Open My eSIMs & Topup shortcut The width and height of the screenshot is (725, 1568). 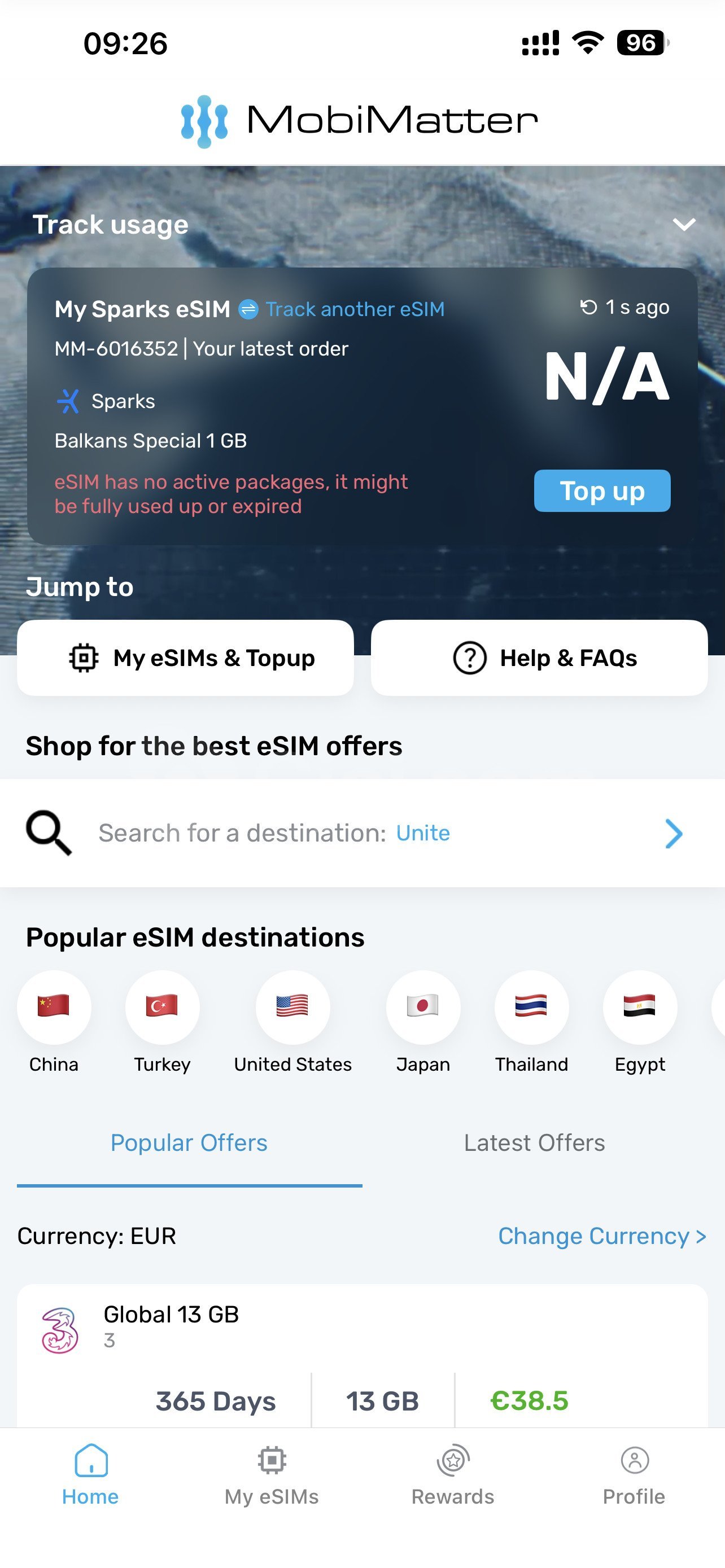[186, 658]
